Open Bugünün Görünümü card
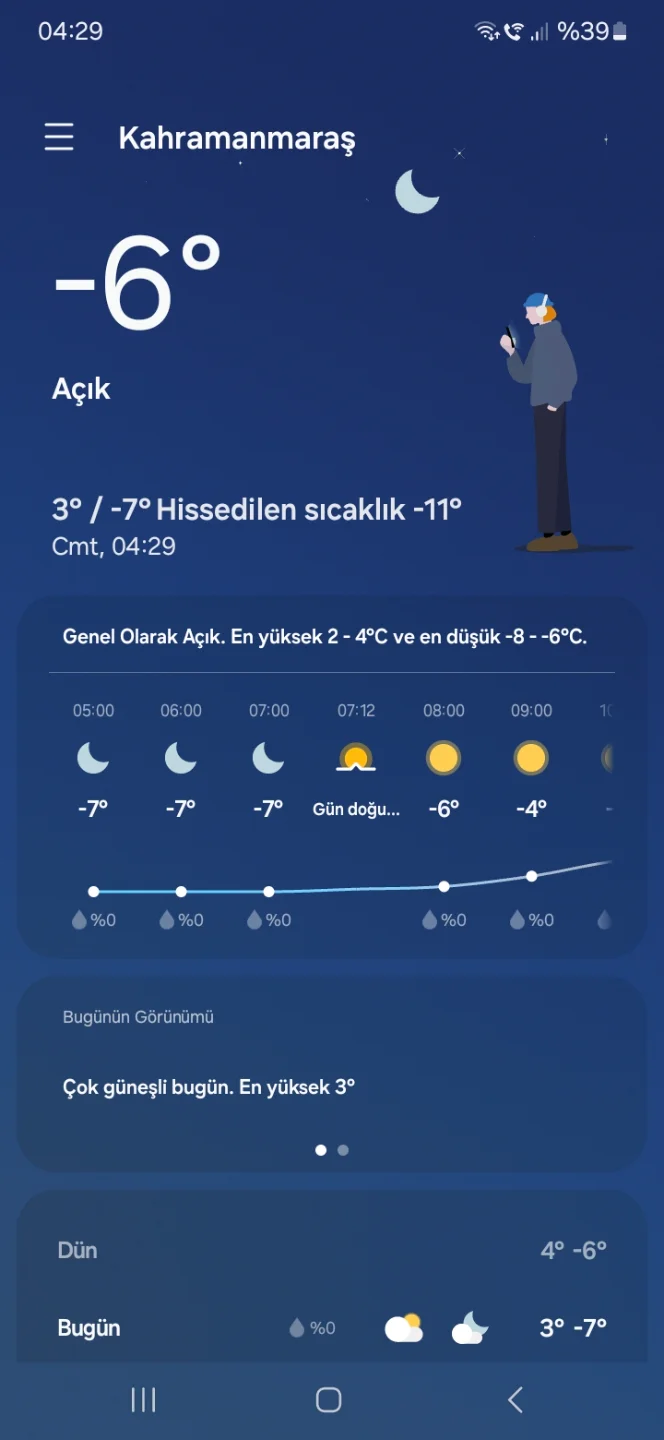Image resolution: width=664 pixels, height=1440 pixels. (332, 1075)
